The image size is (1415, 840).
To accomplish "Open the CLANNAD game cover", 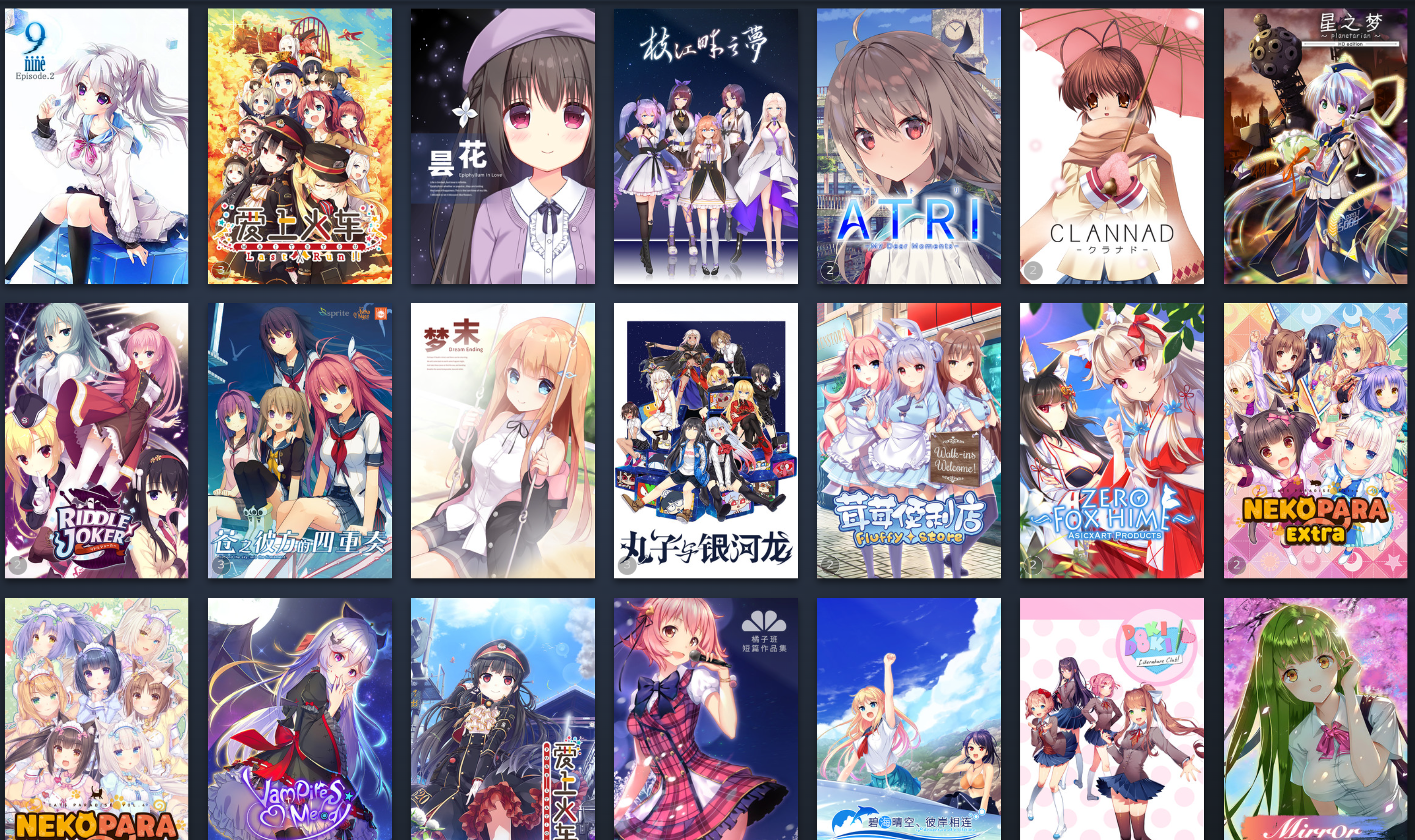I will (x=1111, y=145).
